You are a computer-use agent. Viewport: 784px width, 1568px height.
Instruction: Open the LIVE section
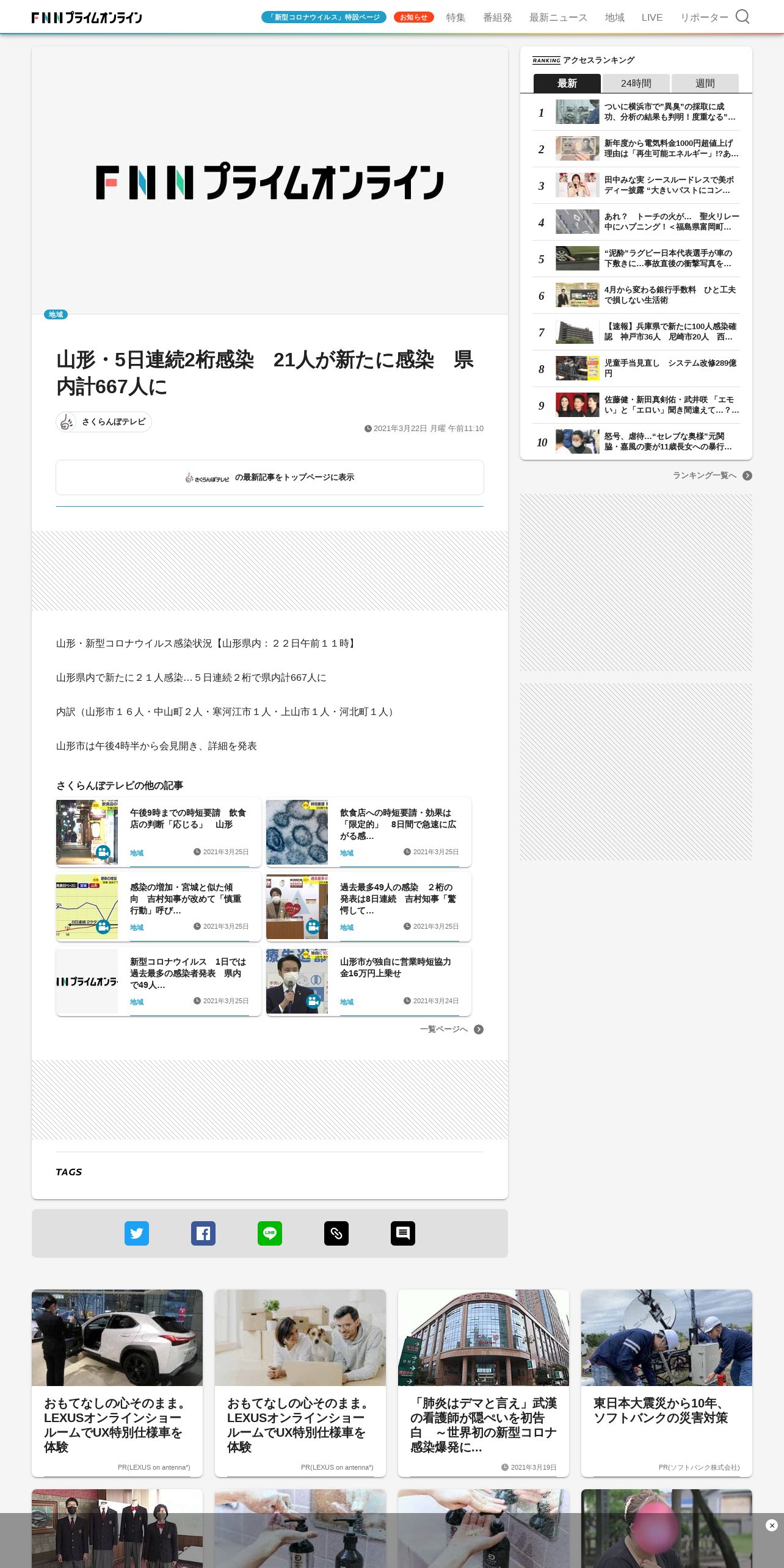(652, 17)
